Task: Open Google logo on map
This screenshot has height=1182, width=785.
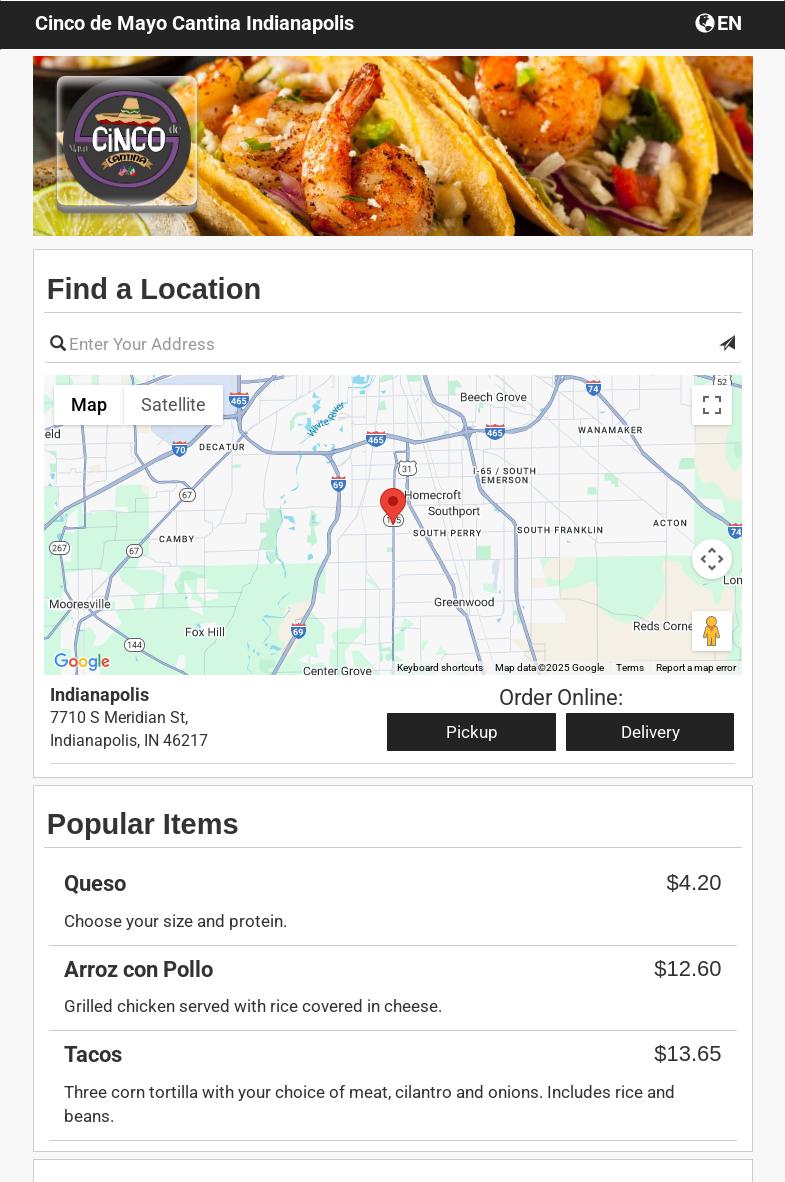Action: point(82,661)
